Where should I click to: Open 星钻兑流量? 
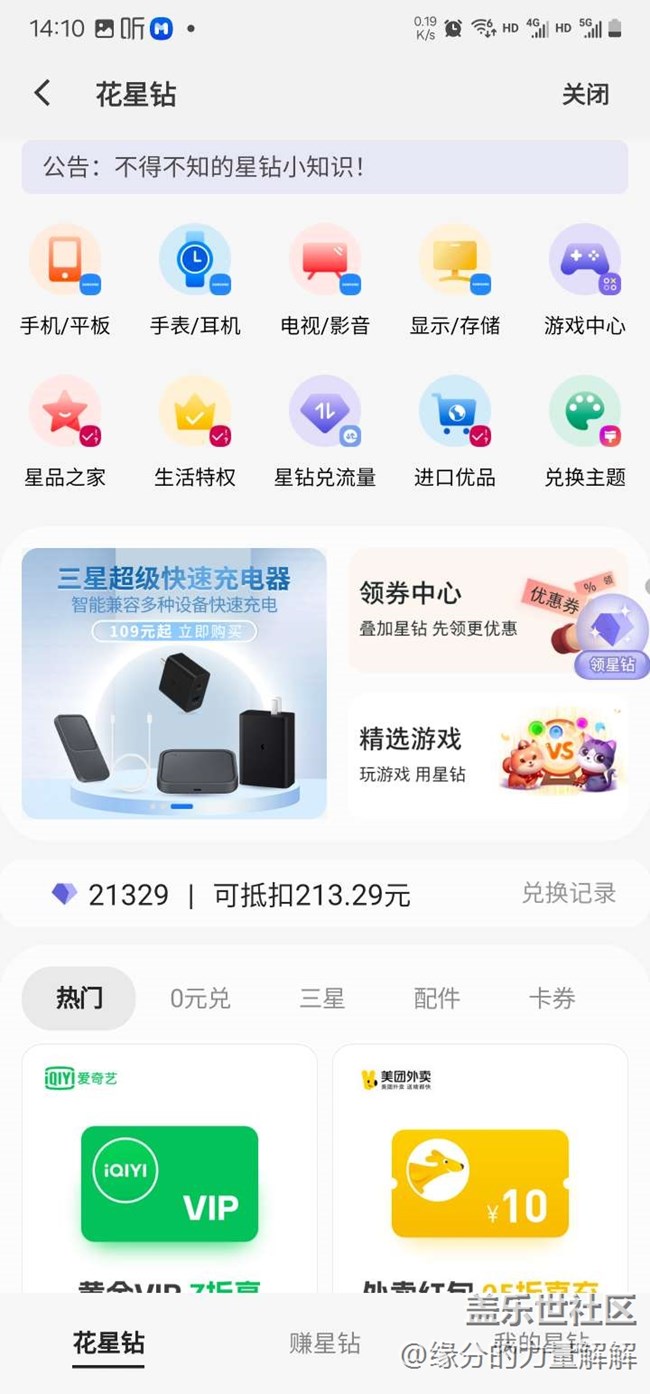pos(325,433)
